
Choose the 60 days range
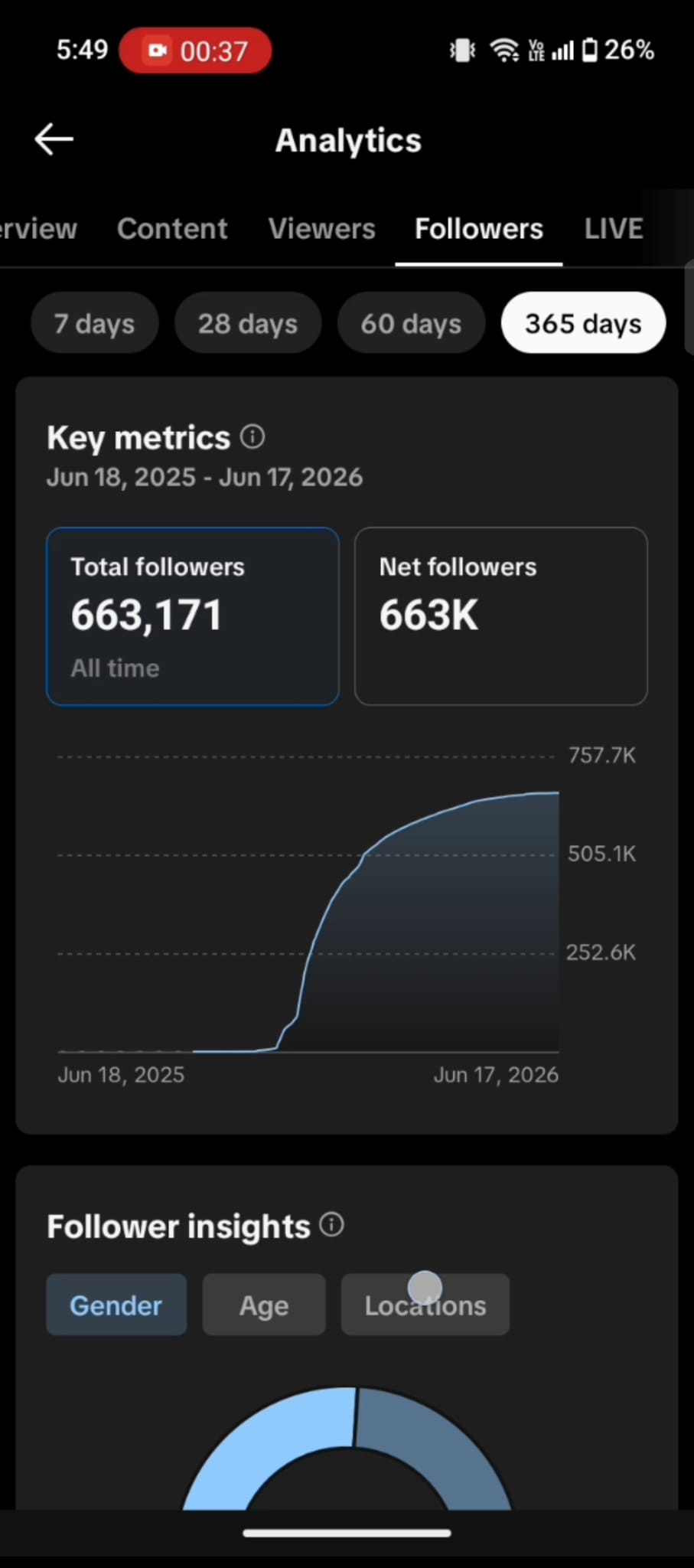(411, 323)
